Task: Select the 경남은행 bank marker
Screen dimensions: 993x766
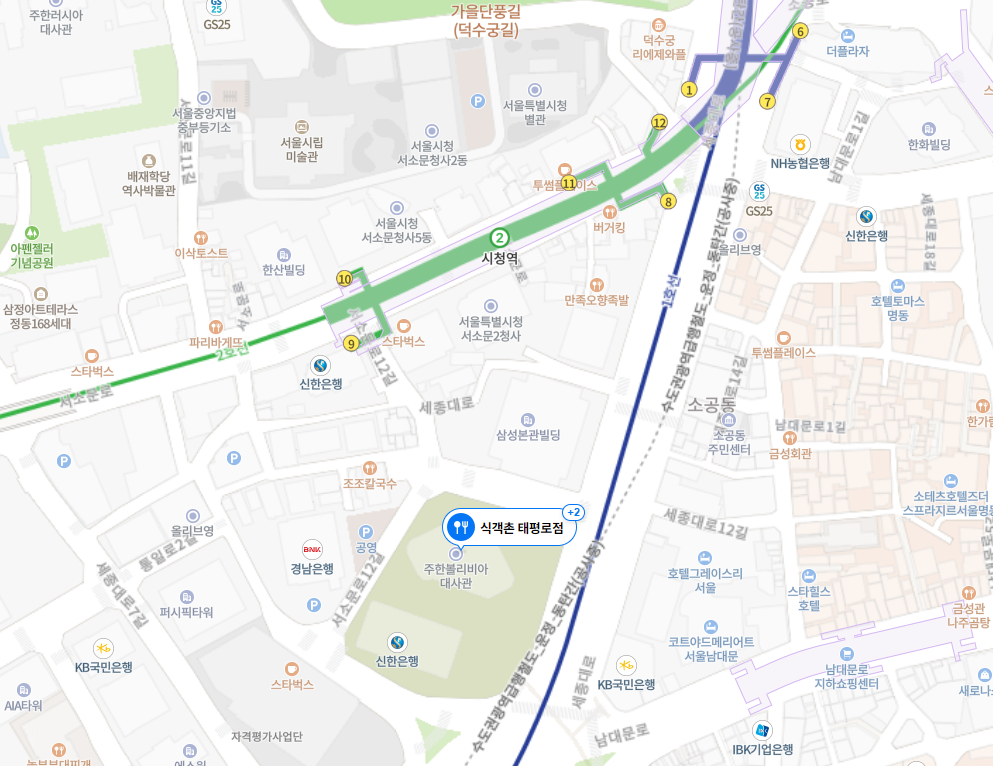Action: pos(312,549)
